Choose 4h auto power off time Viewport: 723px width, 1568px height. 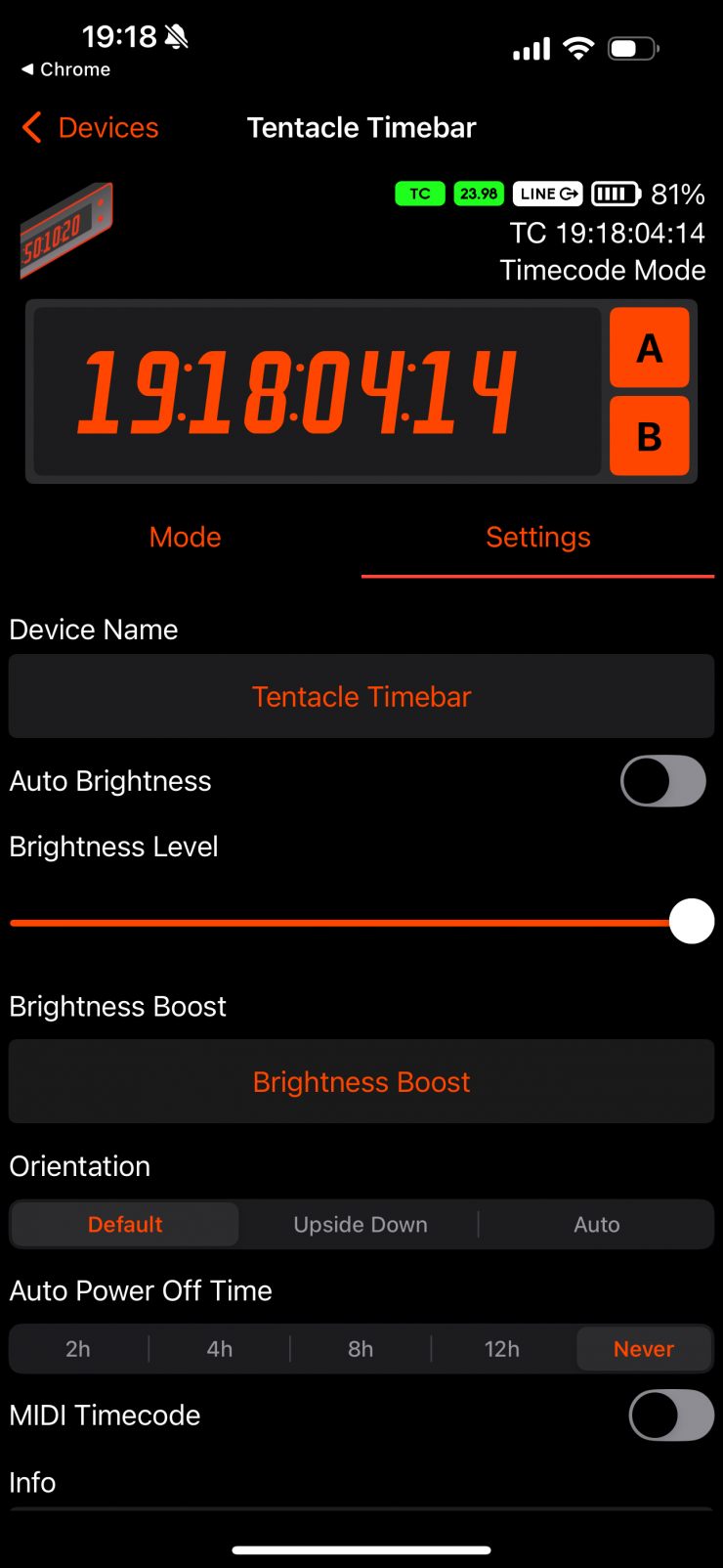tap(220, 1349)
